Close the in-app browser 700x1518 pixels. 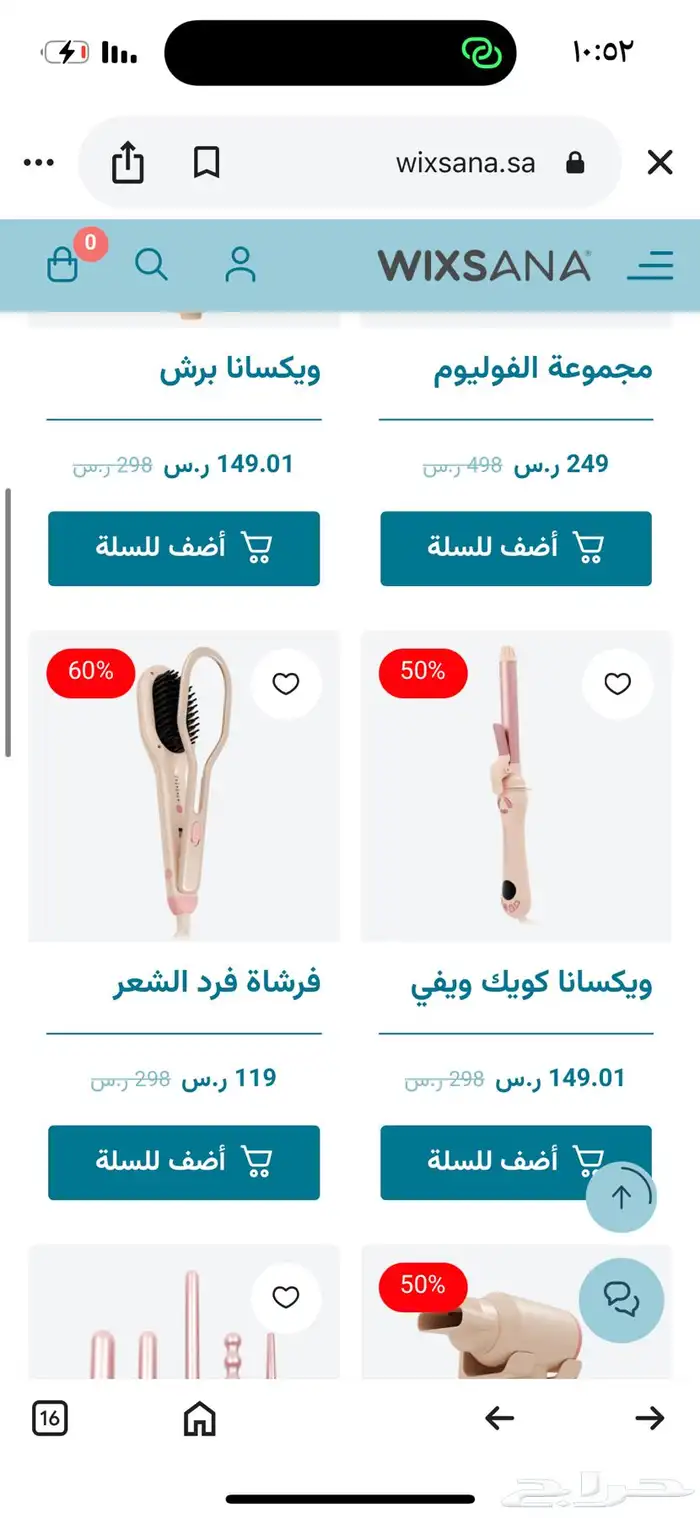[660, 163]
